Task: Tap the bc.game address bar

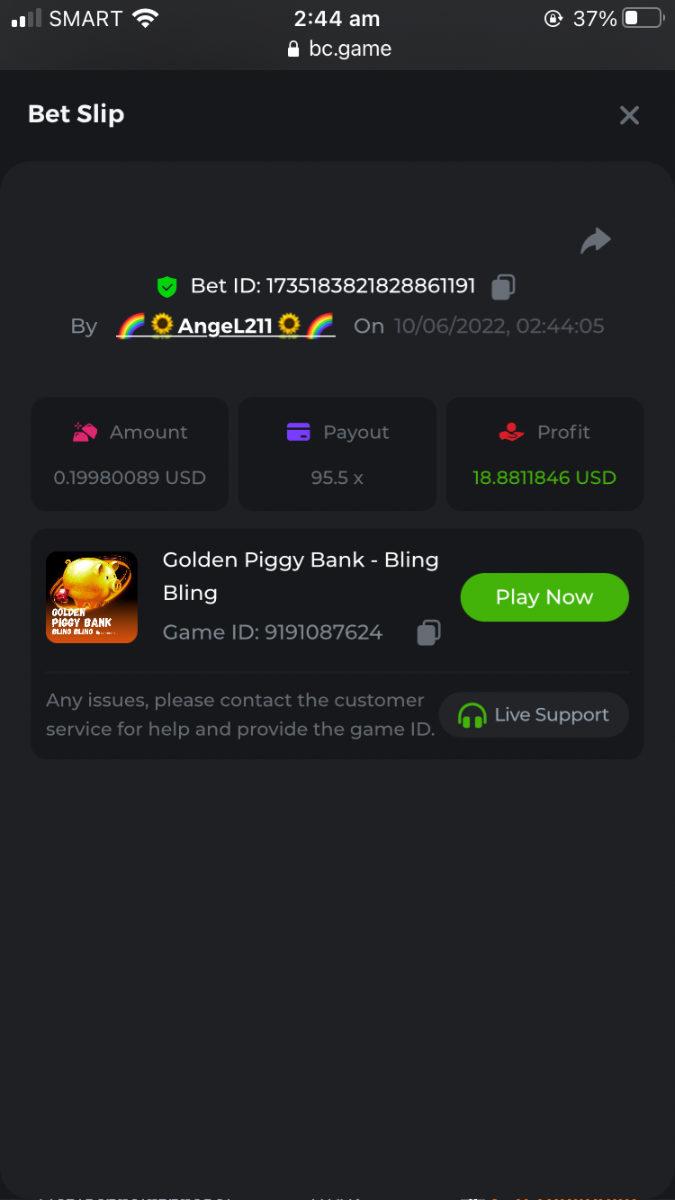Action: click(x=338, y=48)
